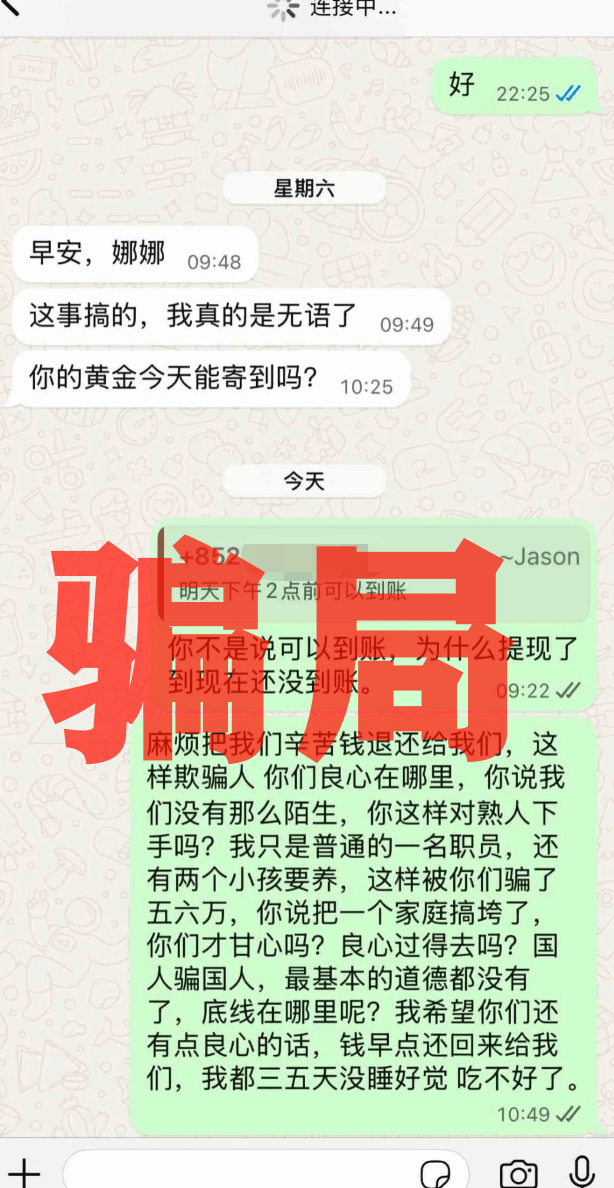This screenshot has height=1188, width=614.
Task: Tap the microphone for a voice message
Action: point(582,1170)
